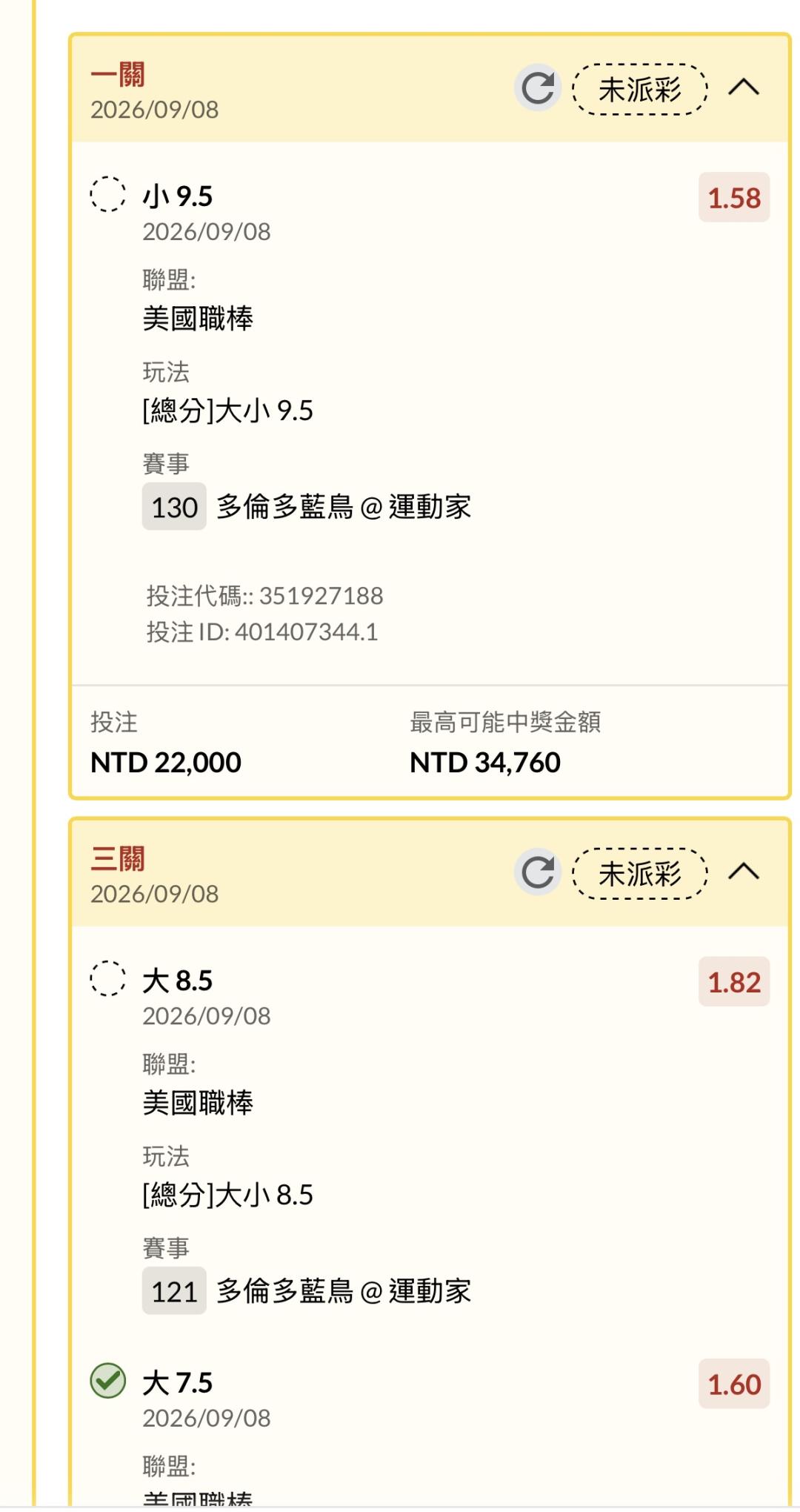Image resolution: width=800 pixels, height=1512 pixels.
Task: Refresh the 一關 bet slip
Action: 538,88
